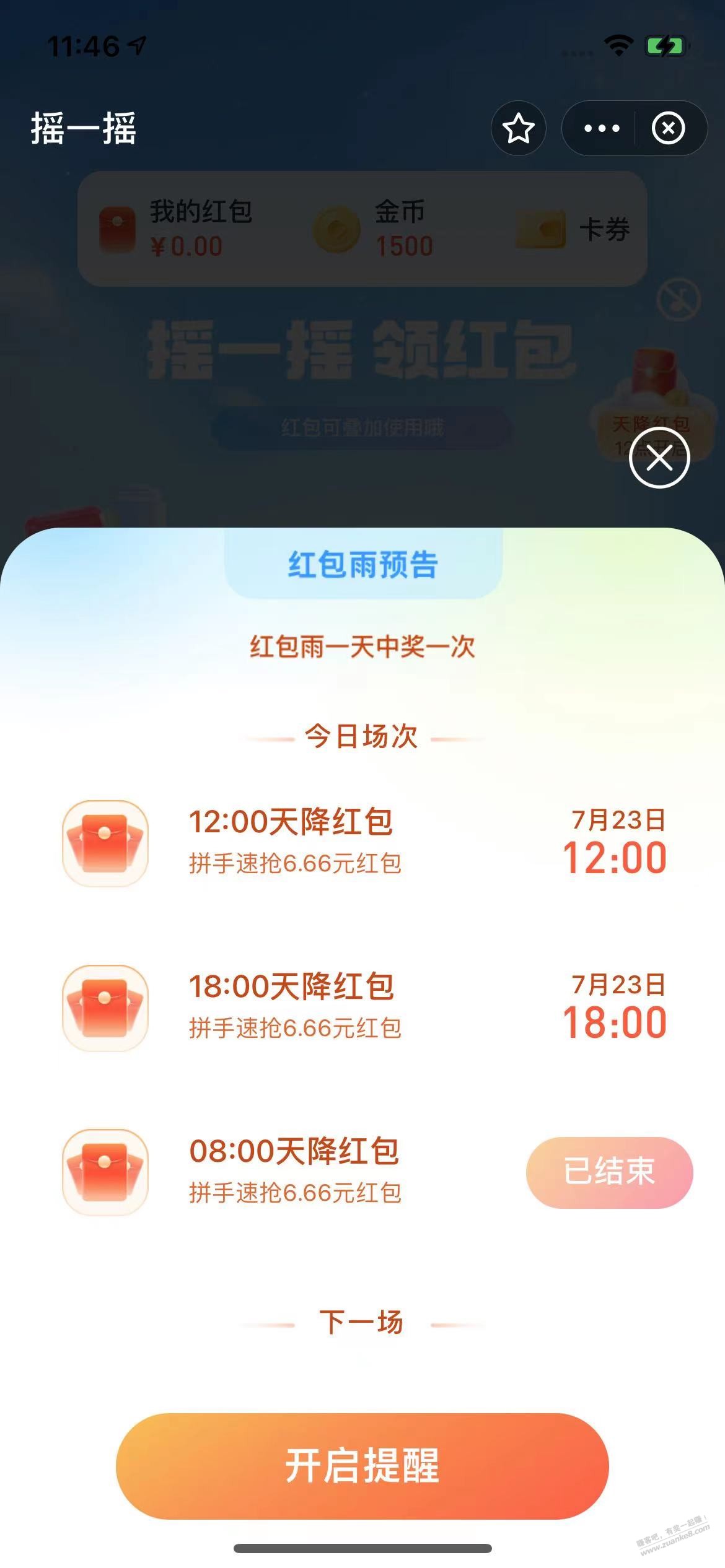Image resolution: width=725 pixels, height=1568 pixels.
Task: Favorite this mini program with the star
Action: [518, 128]
